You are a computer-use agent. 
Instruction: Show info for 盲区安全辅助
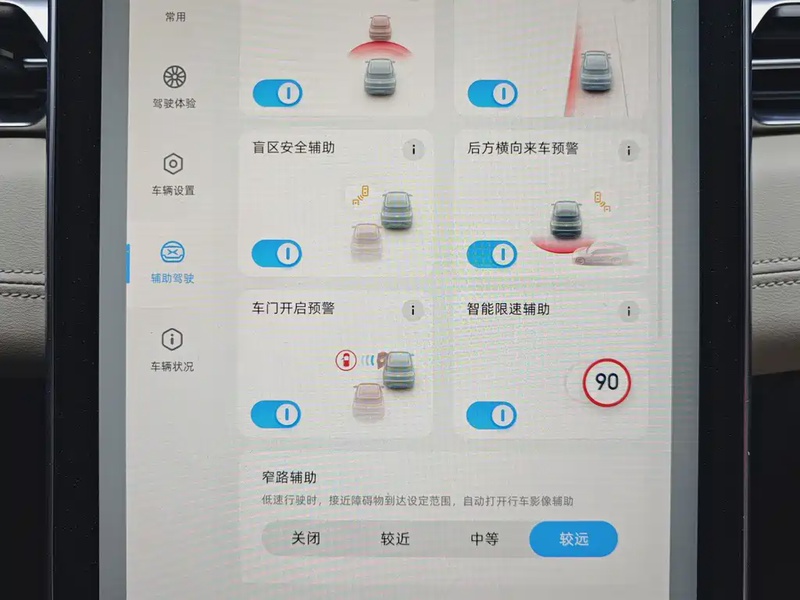click(x=413, y=150)
